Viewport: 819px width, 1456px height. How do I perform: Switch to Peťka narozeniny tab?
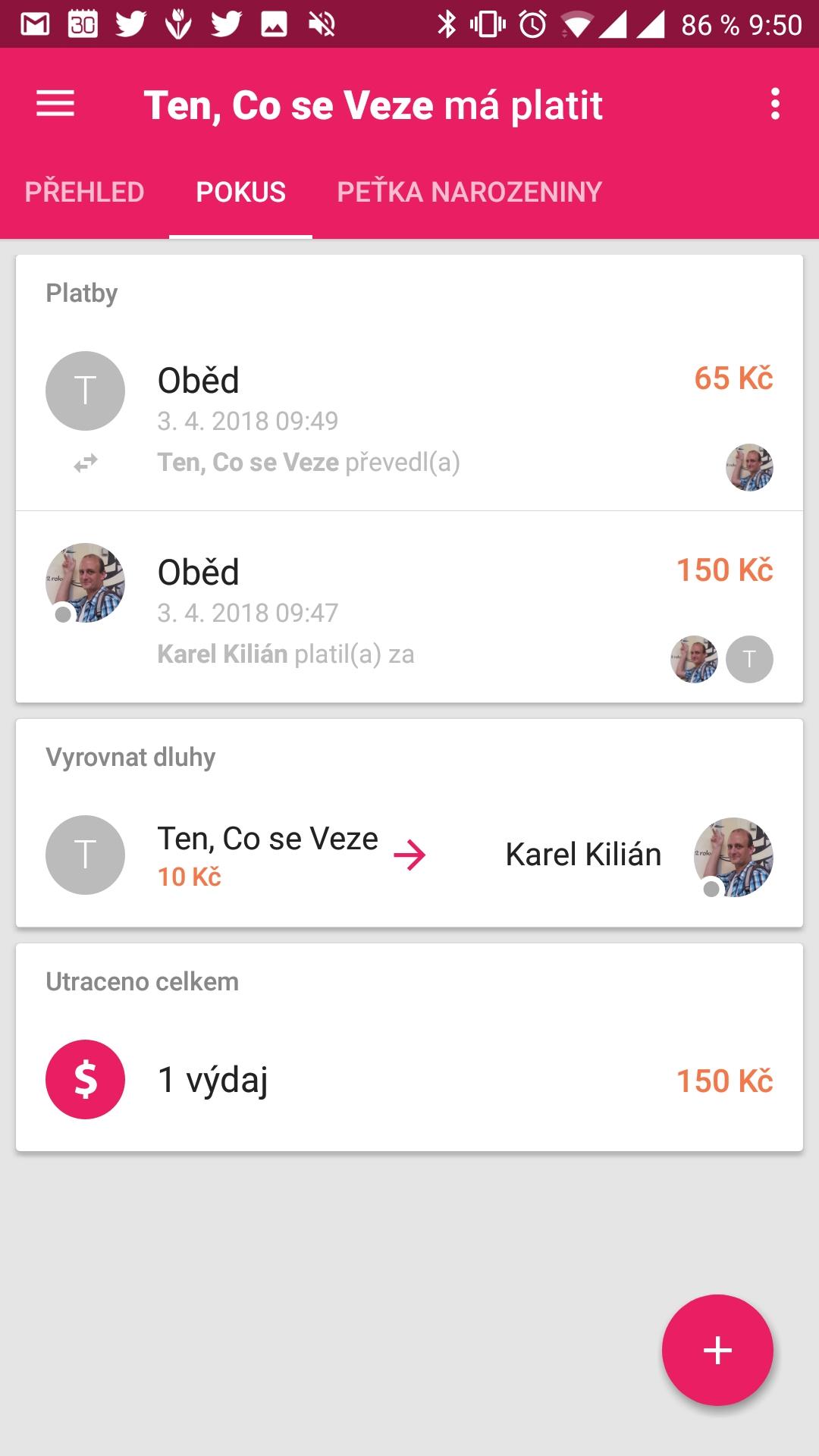tap(469, 193)
